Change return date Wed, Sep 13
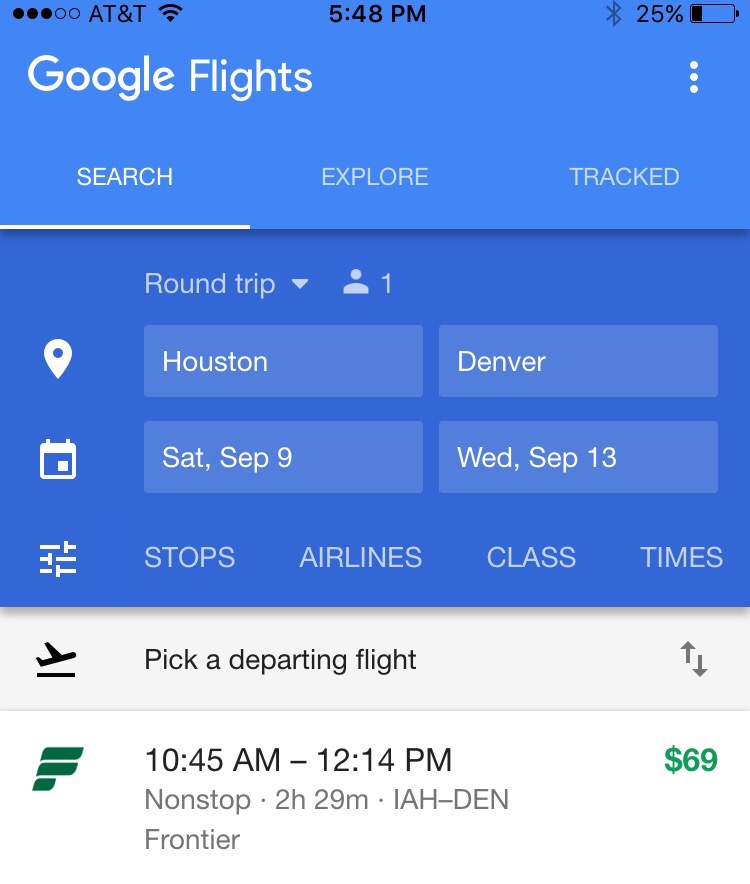The image size is (750, 884). [x=578, y=457]
